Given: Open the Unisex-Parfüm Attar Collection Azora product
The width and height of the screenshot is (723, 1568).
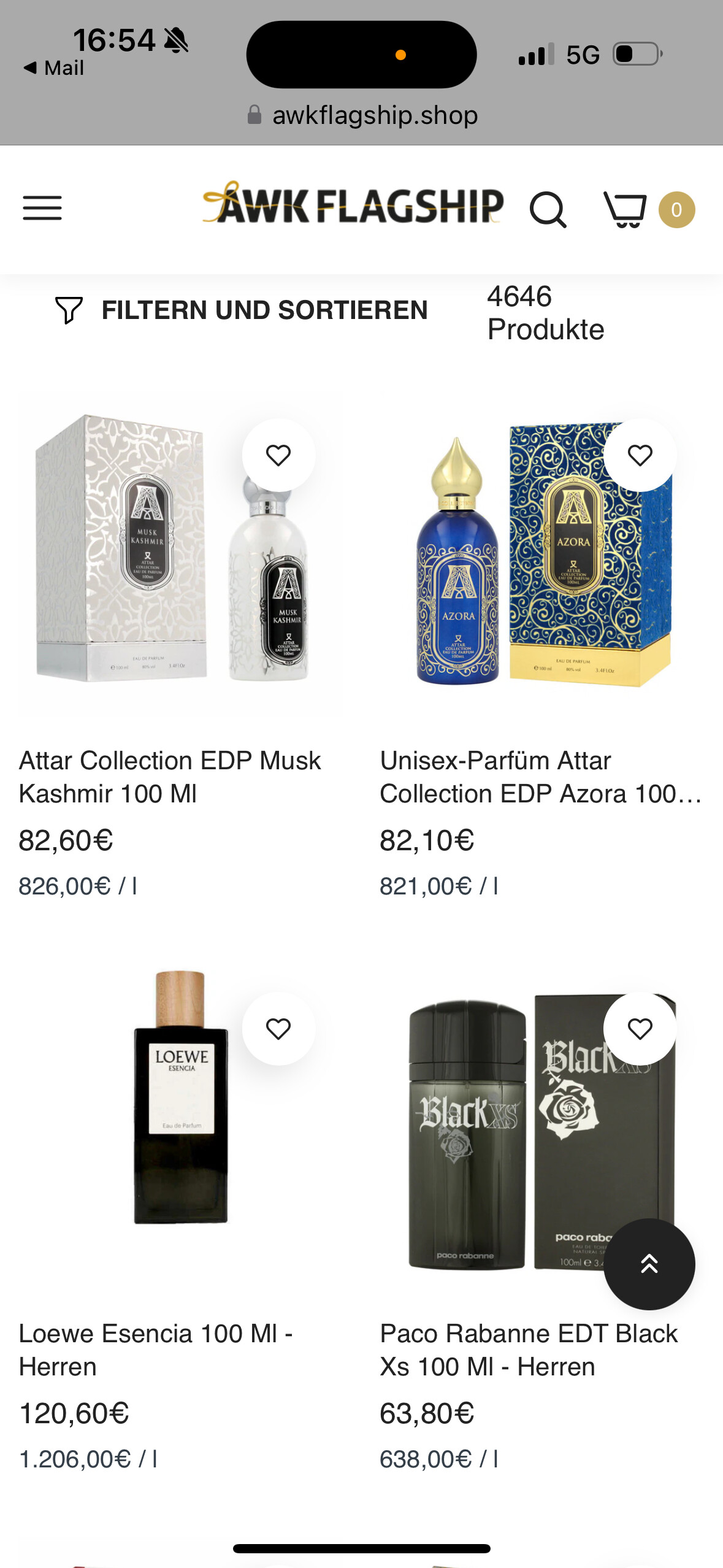Looking at the screenshot, I should tap(540, 777).
